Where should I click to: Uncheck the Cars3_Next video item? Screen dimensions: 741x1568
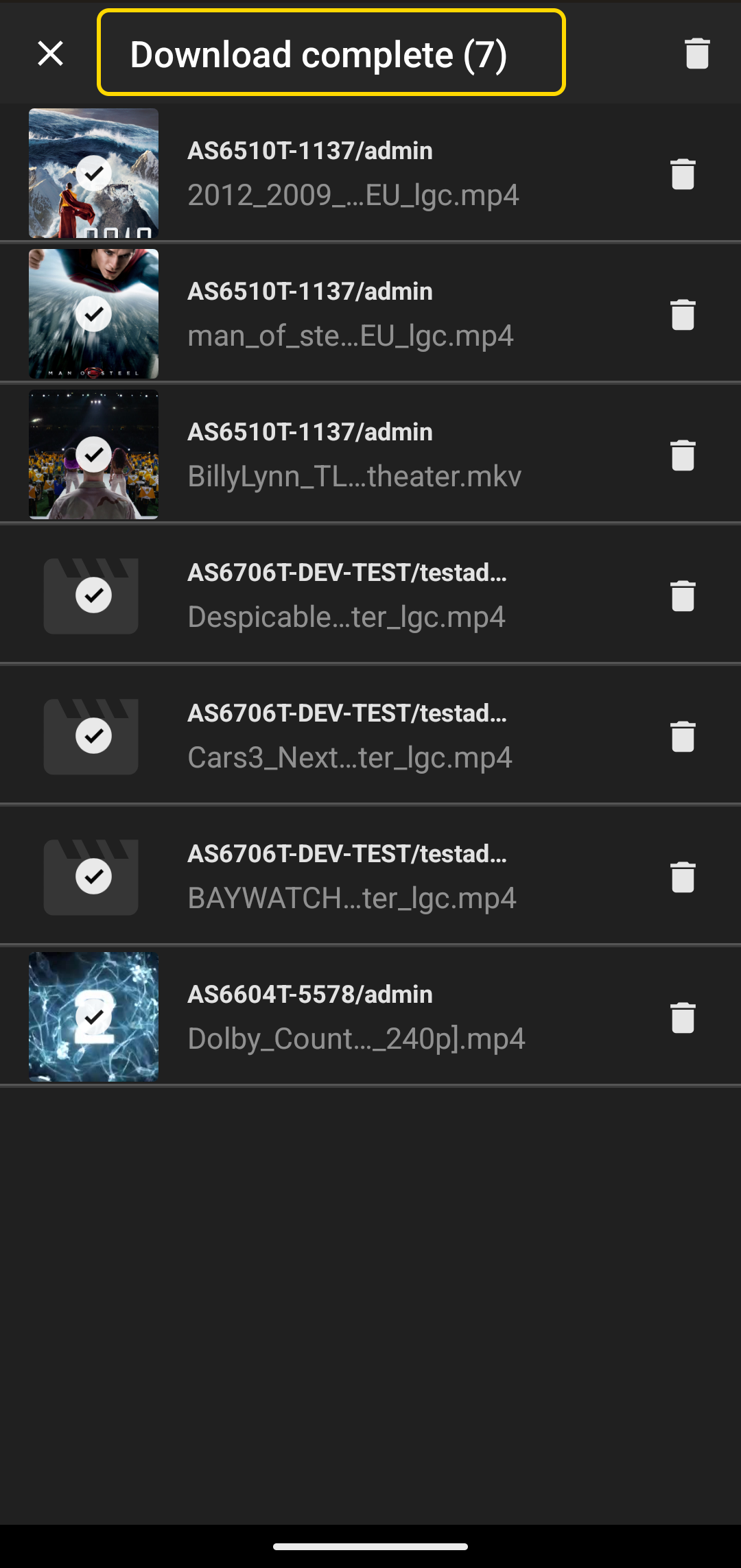(94, 736)
